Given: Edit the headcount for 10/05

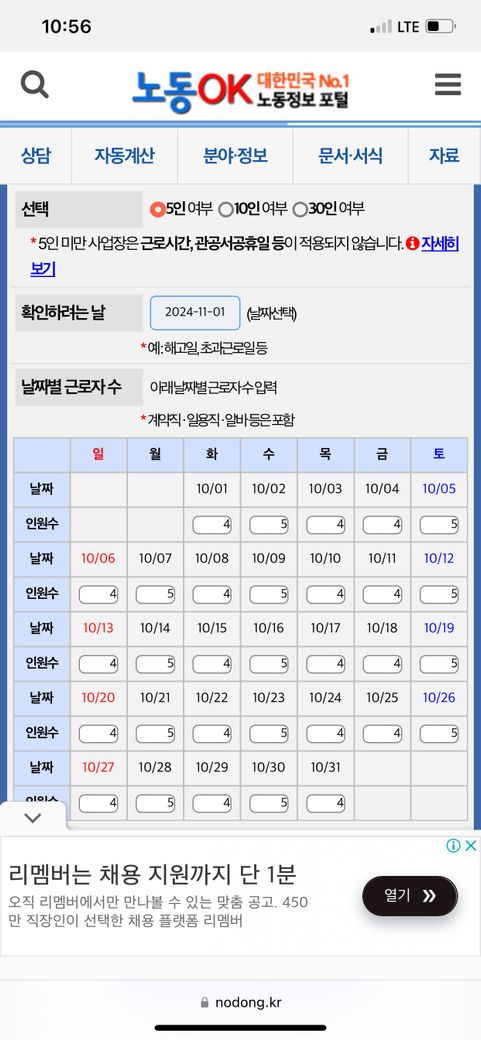Looking at the screenshot, I should click(x=439, y=525).
